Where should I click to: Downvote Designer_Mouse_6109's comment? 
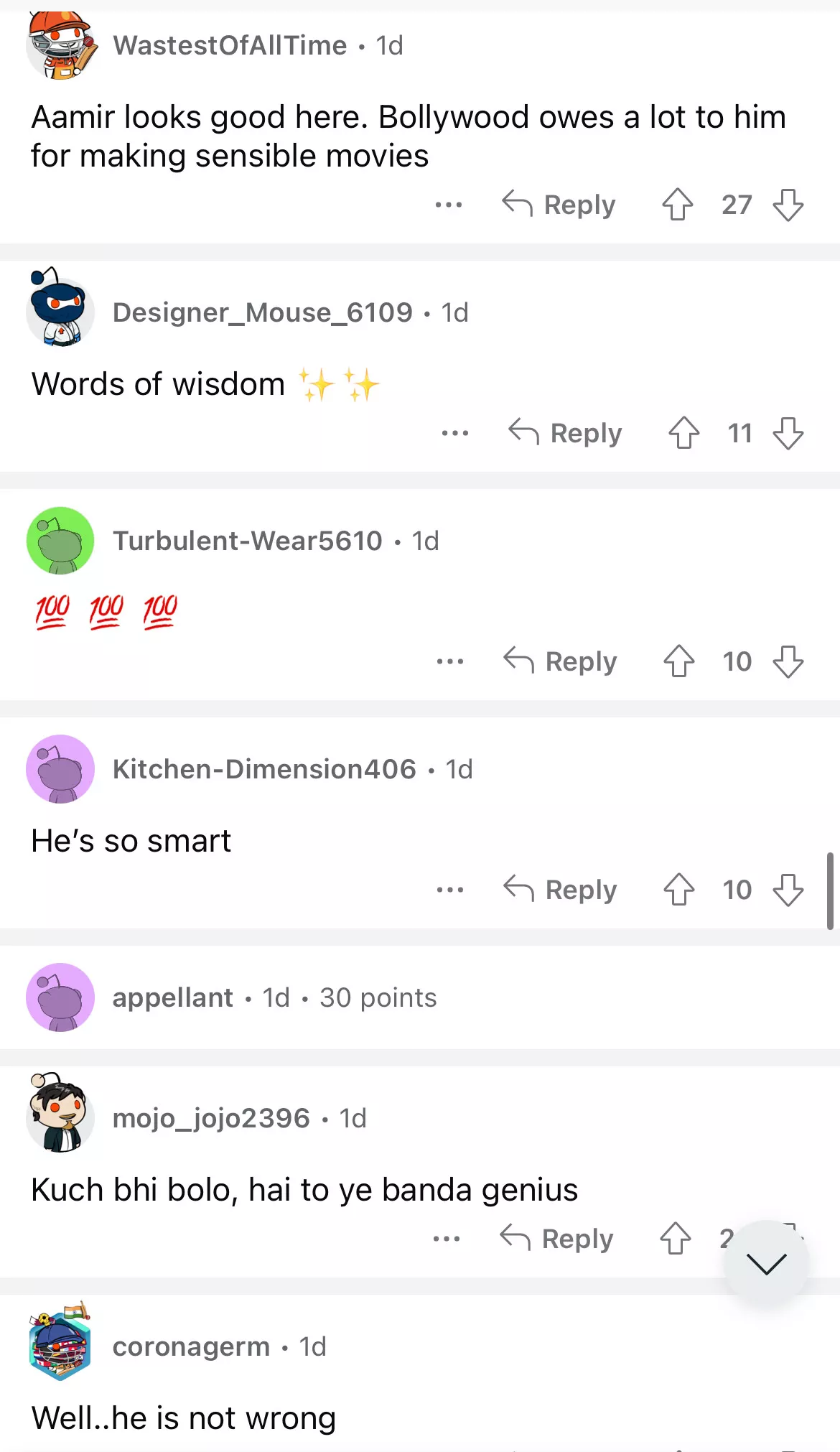[788, 433]
